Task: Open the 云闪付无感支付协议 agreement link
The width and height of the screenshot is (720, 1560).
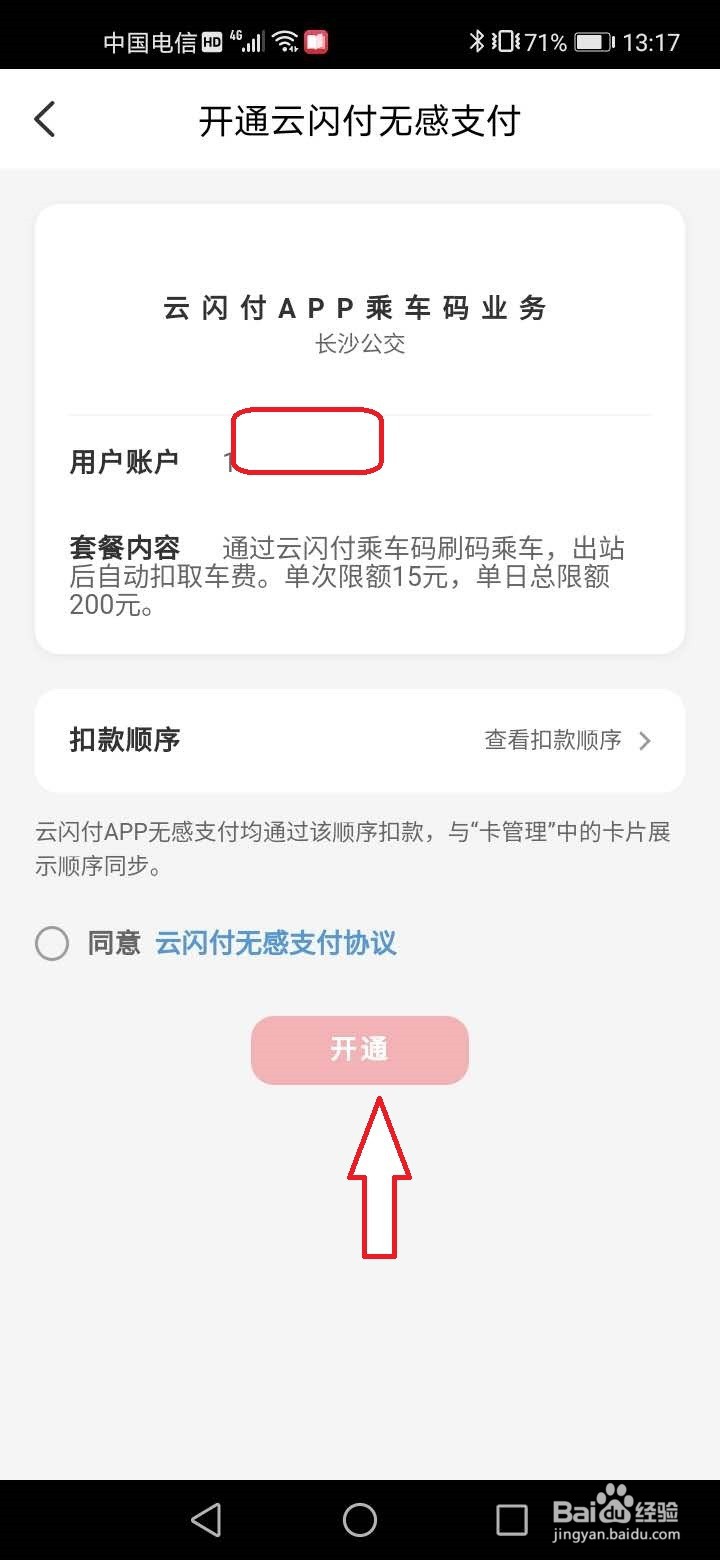Action: tap(276, 943)
